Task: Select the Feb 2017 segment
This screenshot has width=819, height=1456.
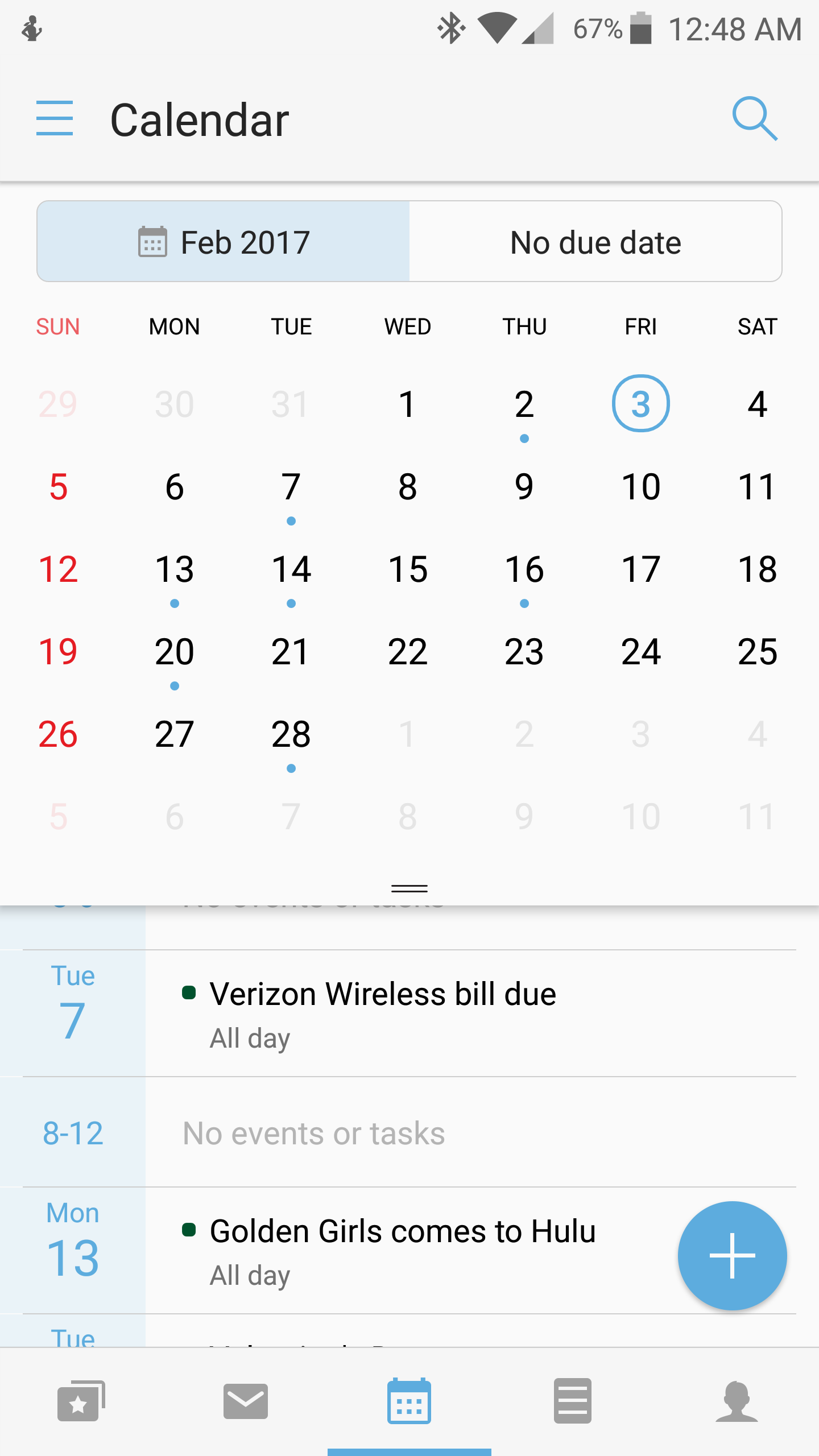Action: point(224,242)
